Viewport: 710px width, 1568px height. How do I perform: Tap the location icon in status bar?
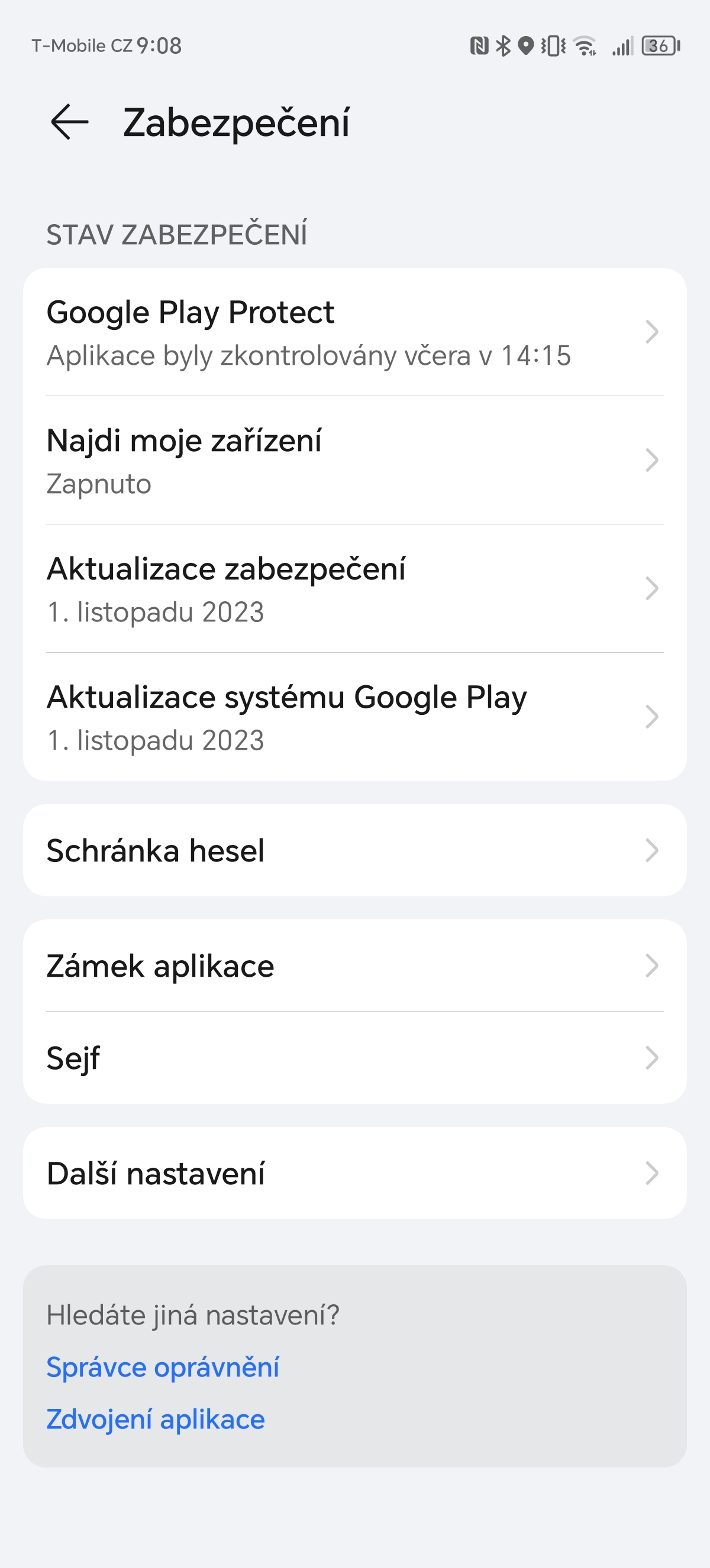(x=525, y=46)
